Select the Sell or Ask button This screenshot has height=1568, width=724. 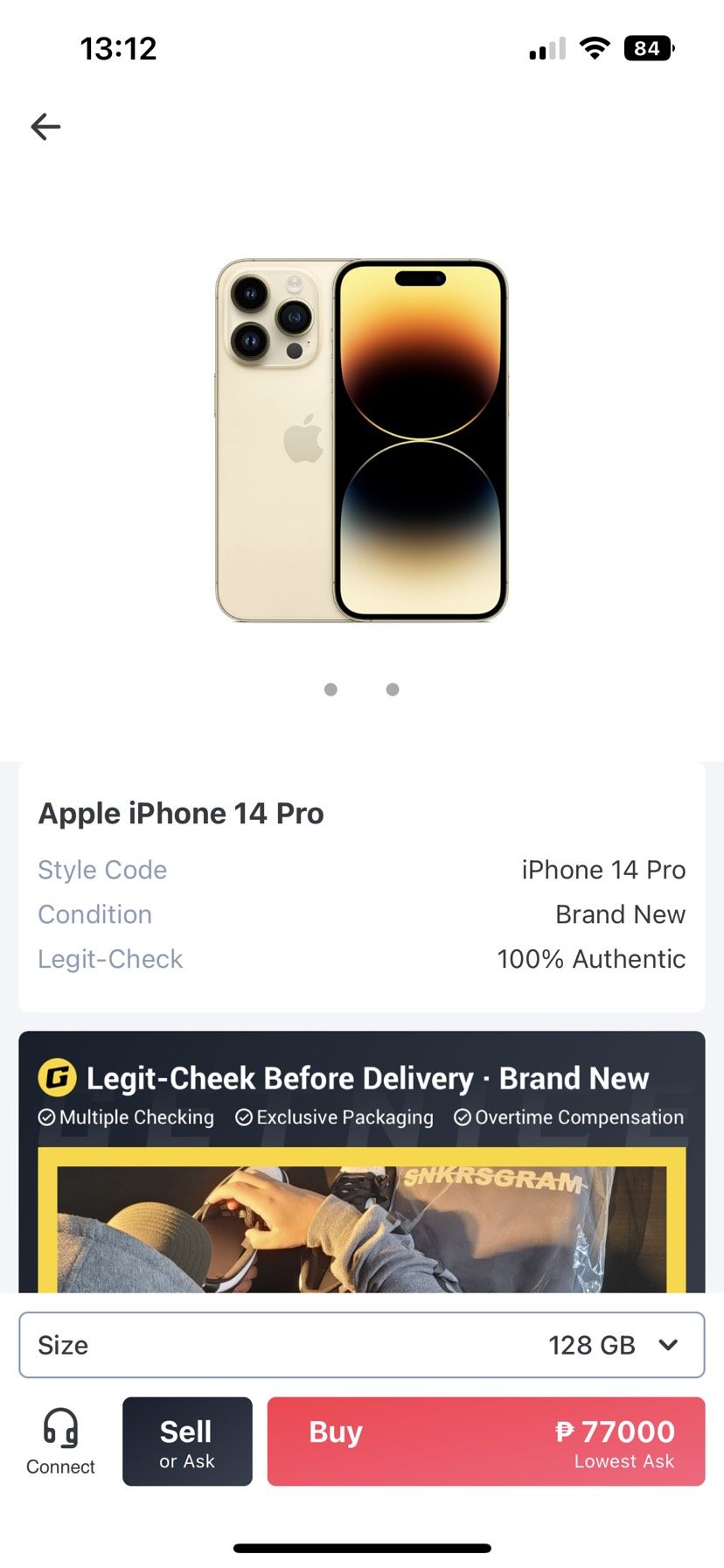click(187, 1441)
